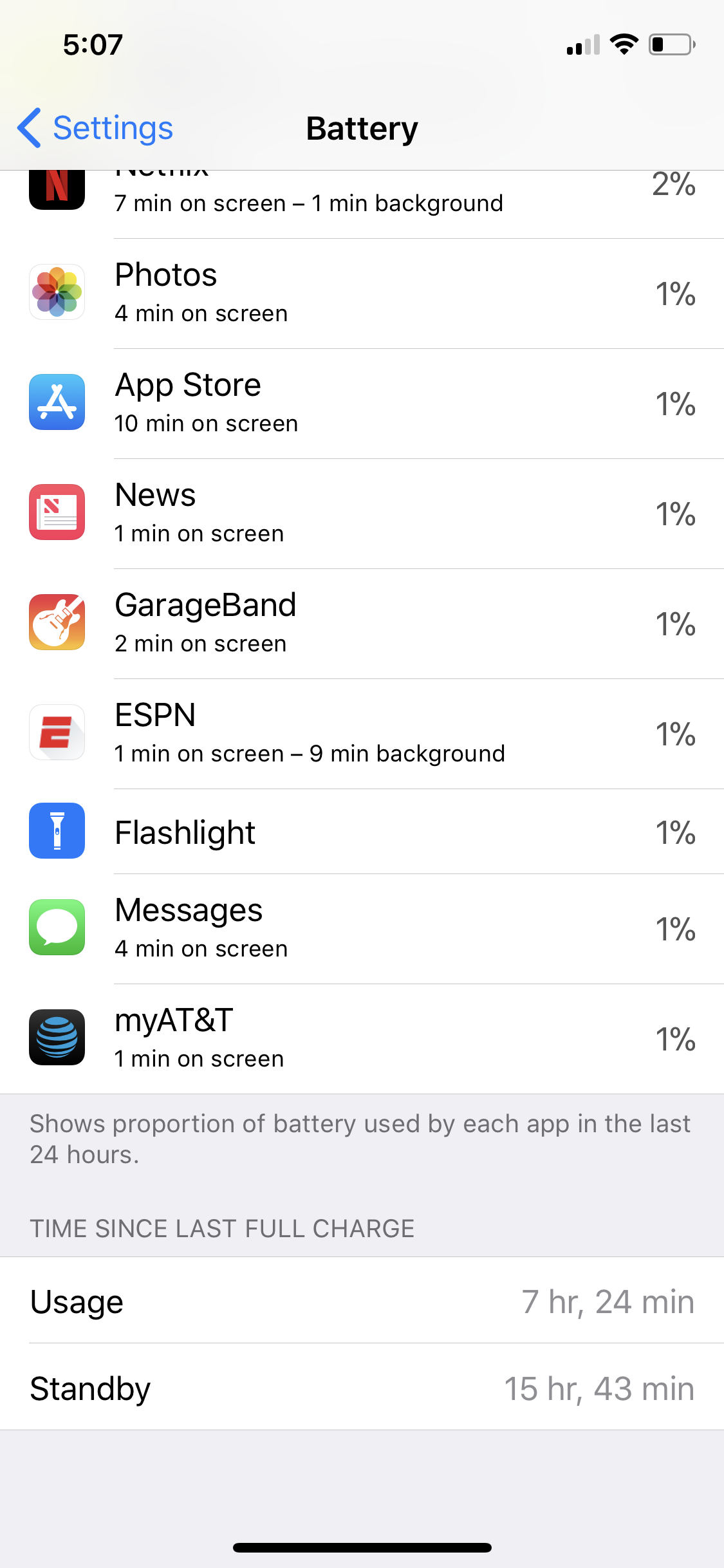Select the myAT&T battery usage row

(362, 1039)
